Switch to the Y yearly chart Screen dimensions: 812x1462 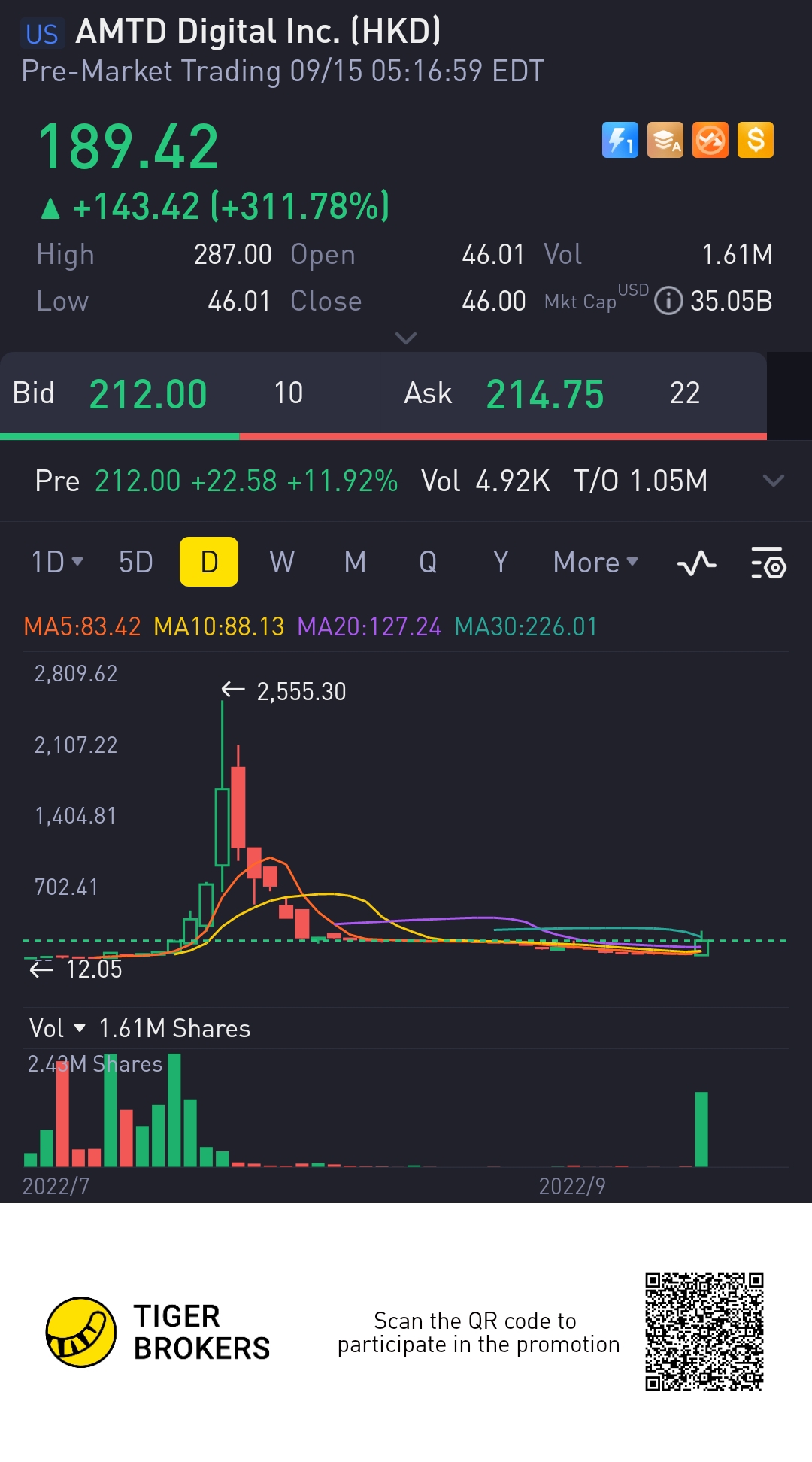pyautogui.click(x=501, y=562)
